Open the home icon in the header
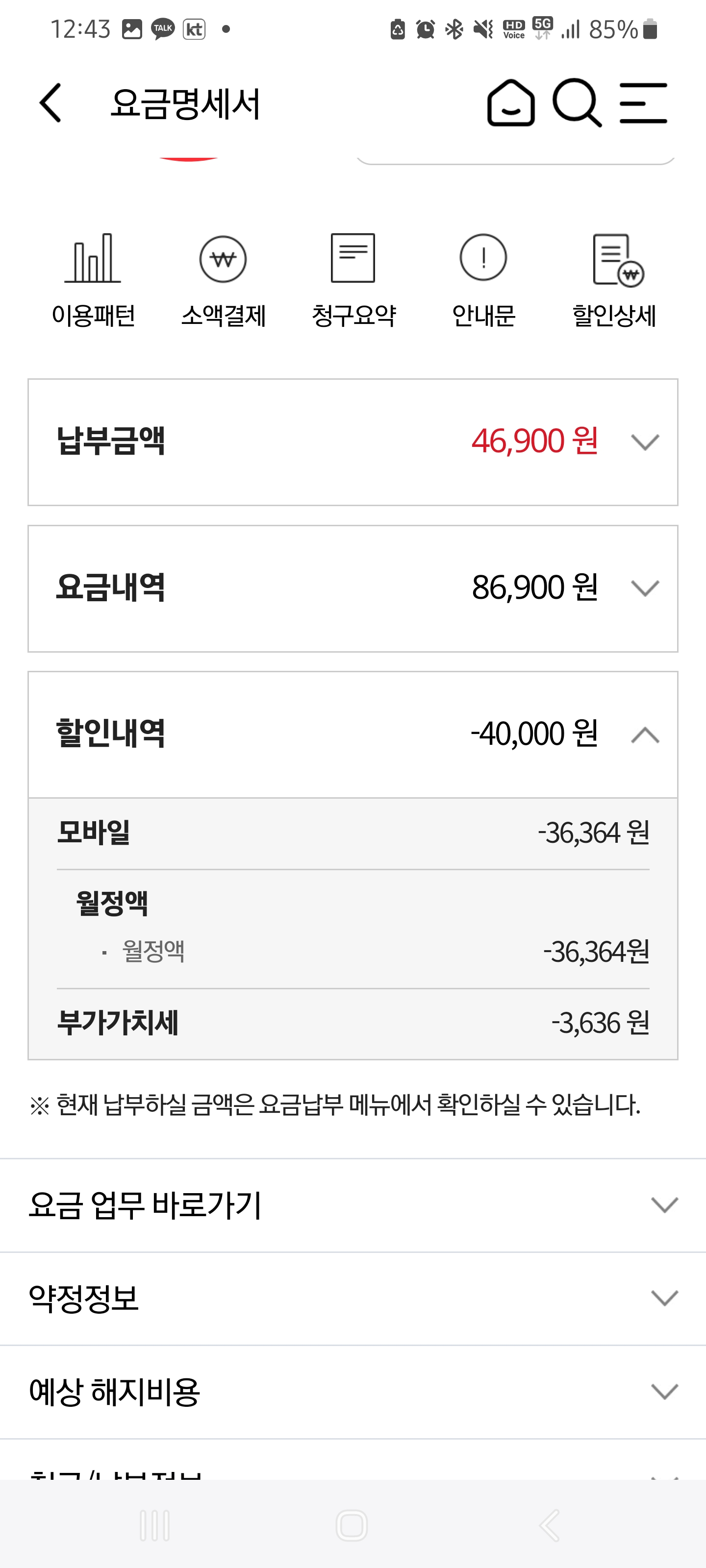Screen dimensions: 706x1568 (510, 103)
